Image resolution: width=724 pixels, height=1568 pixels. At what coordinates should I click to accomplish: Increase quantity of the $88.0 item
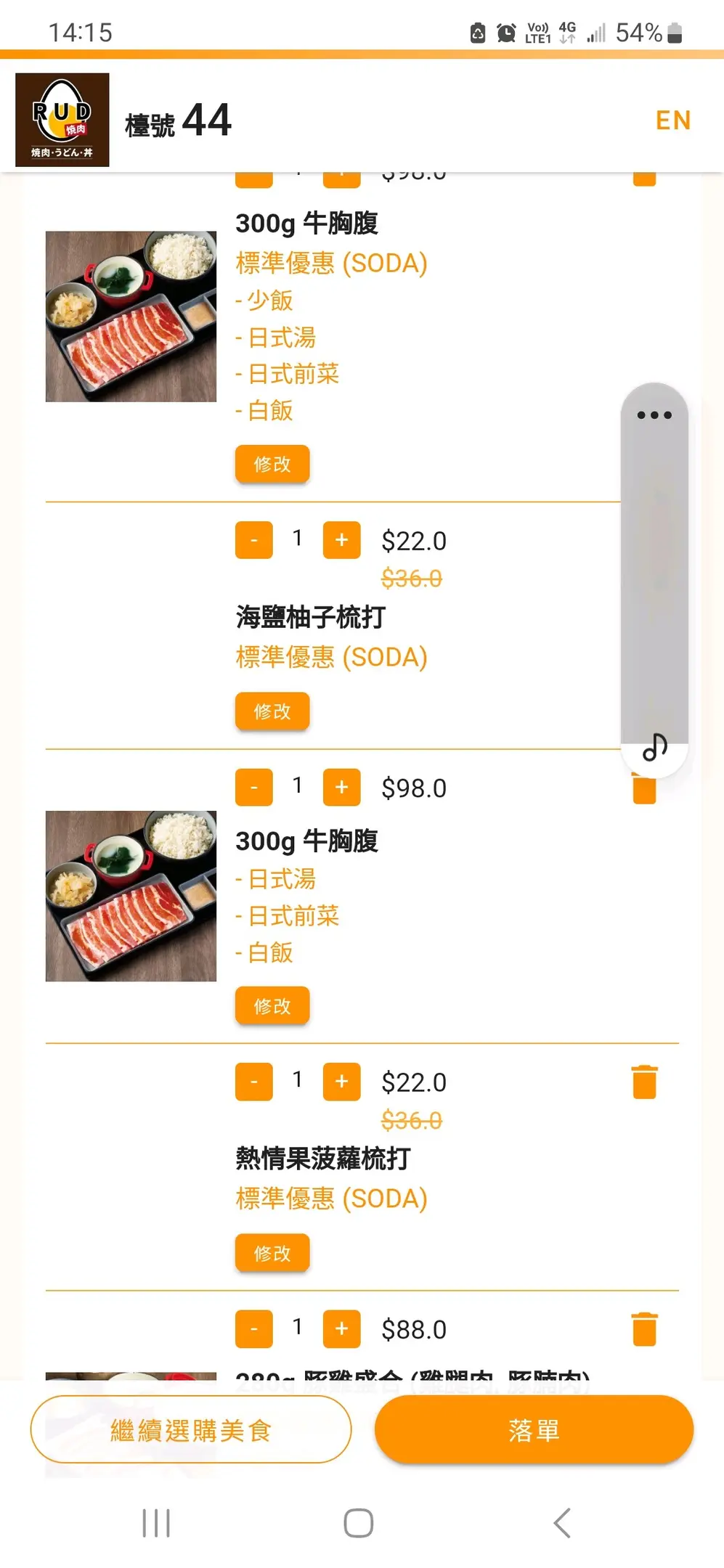341,1328
